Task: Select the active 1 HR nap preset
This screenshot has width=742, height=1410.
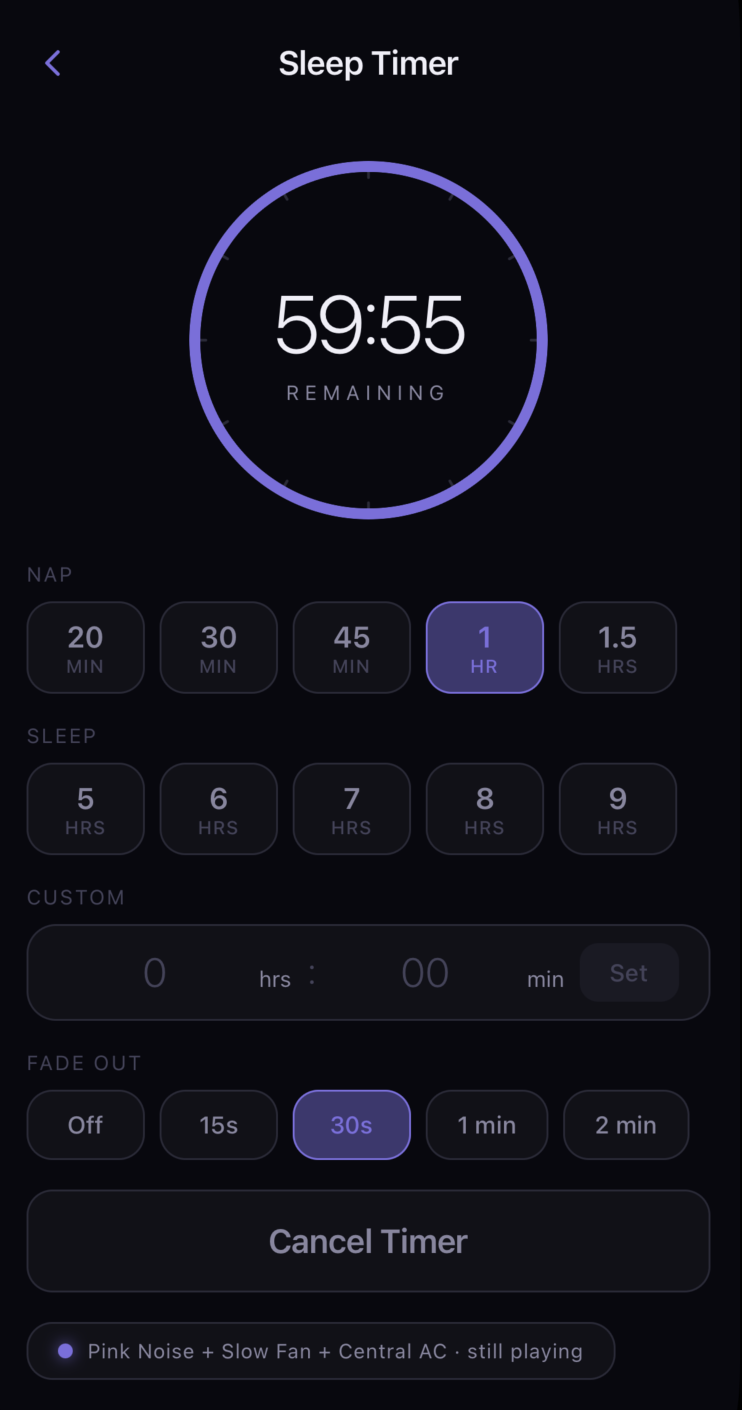Action: (x=484, y=647)
